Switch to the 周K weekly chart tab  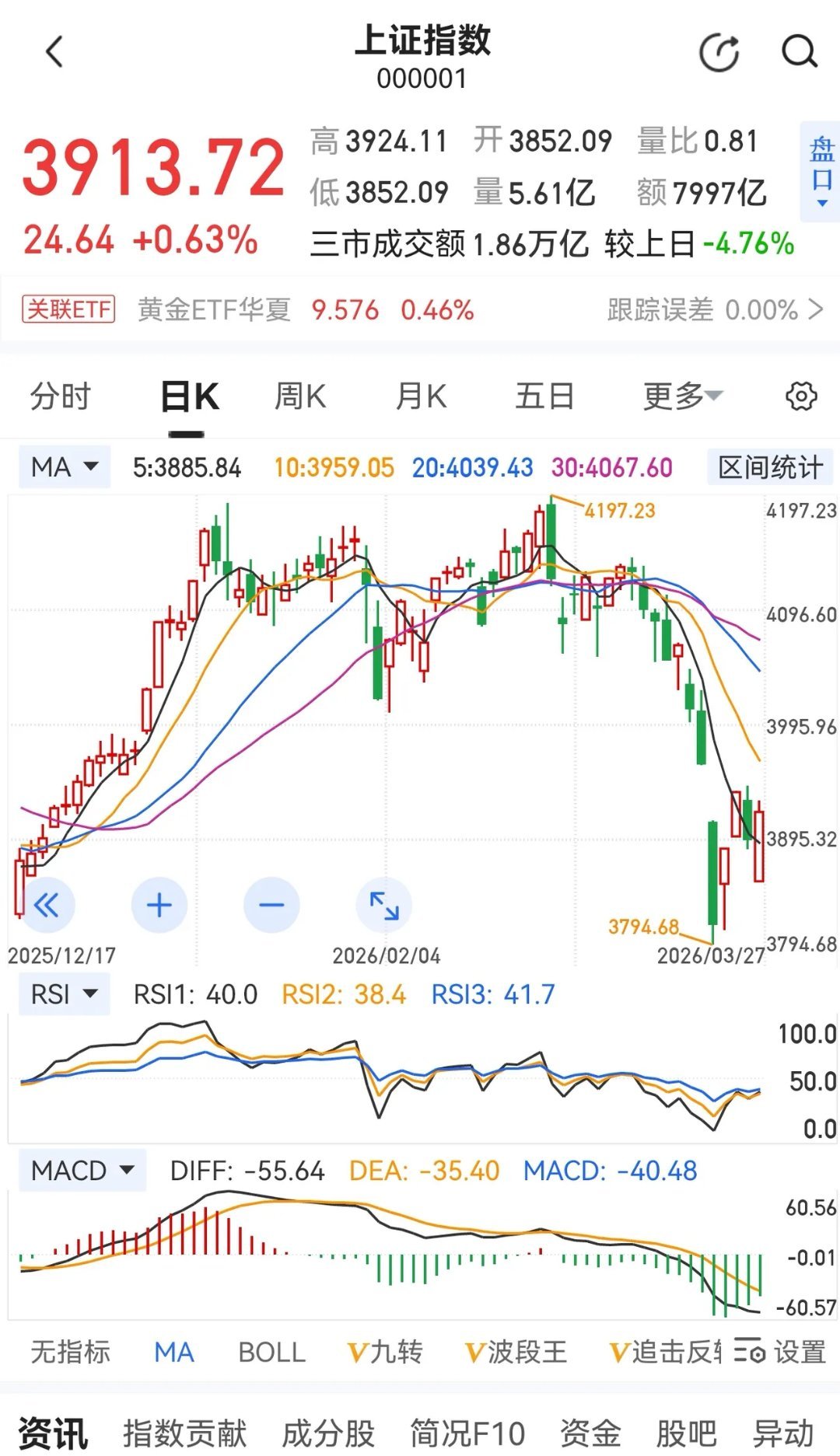click(299, 395)
